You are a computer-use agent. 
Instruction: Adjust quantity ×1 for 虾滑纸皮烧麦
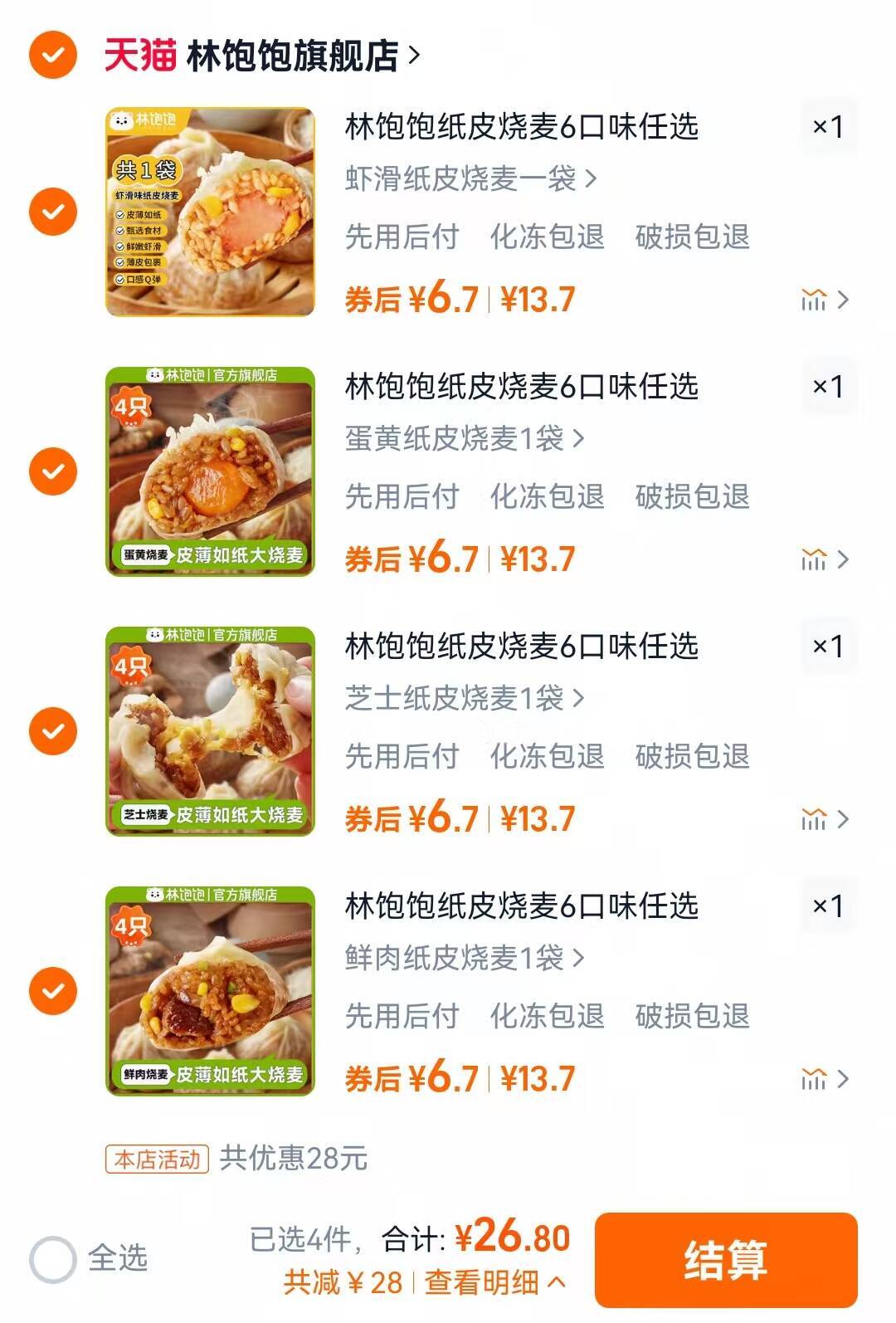click(828, 127)
